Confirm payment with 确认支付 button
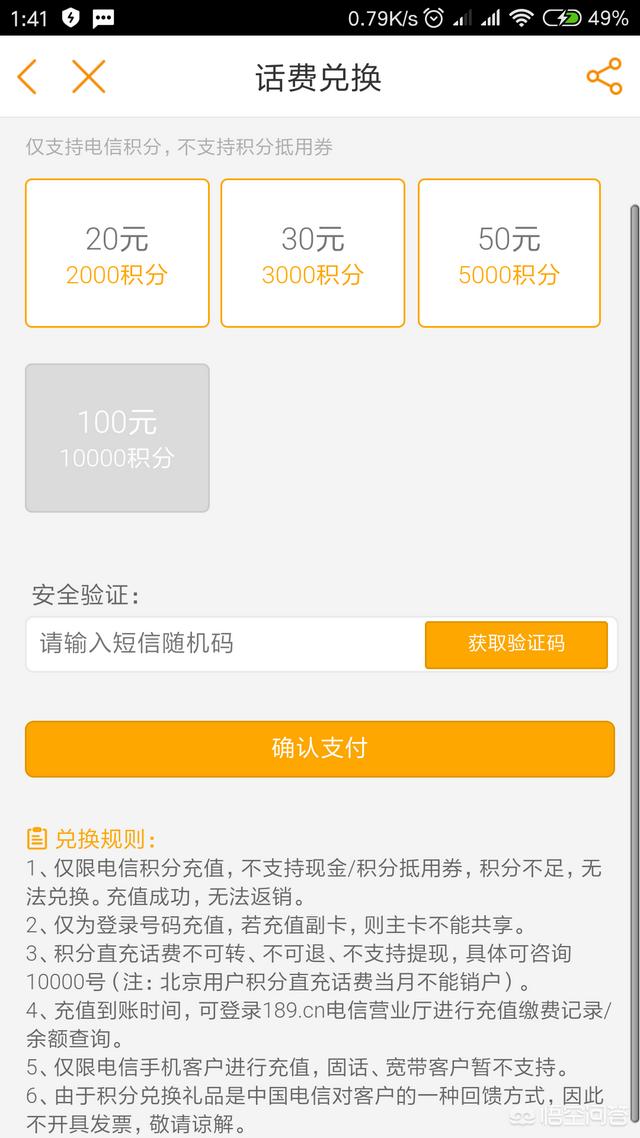The height and width of the screenshot is (1138, 640). (320, 749)
